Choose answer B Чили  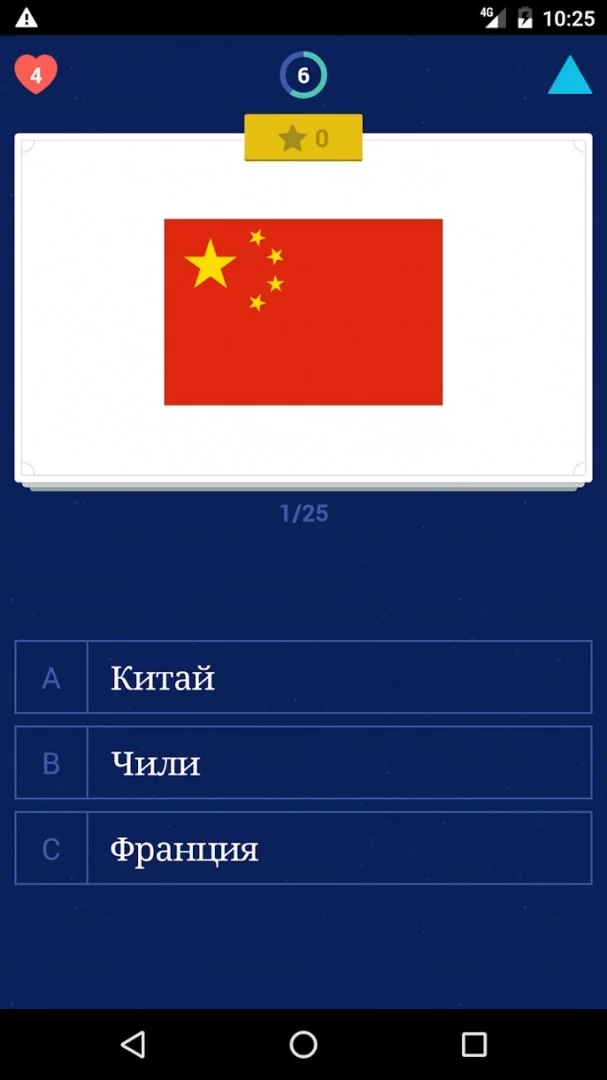(303, 764)
